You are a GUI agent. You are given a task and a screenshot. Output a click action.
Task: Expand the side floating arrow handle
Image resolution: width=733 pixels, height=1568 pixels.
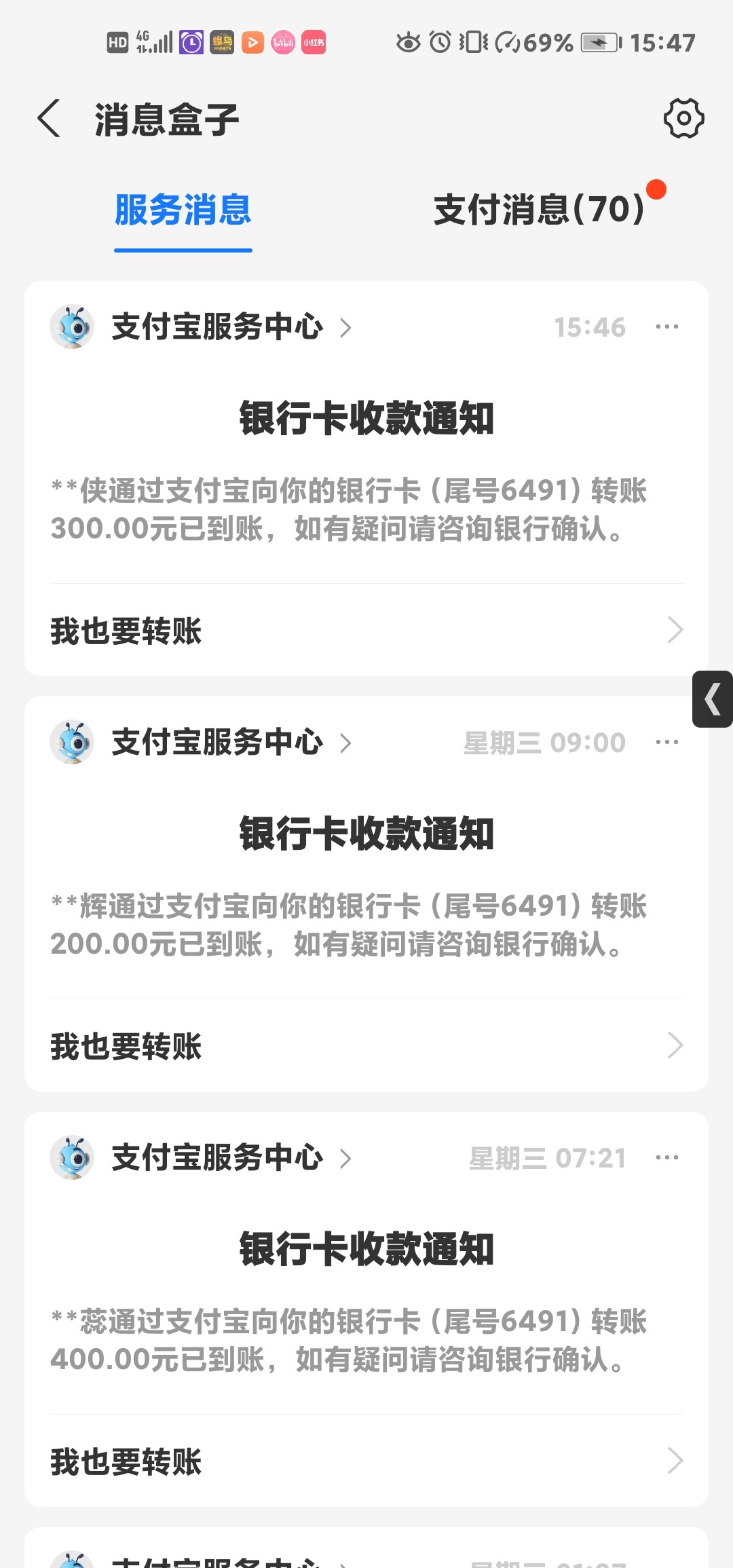point(713,699)
